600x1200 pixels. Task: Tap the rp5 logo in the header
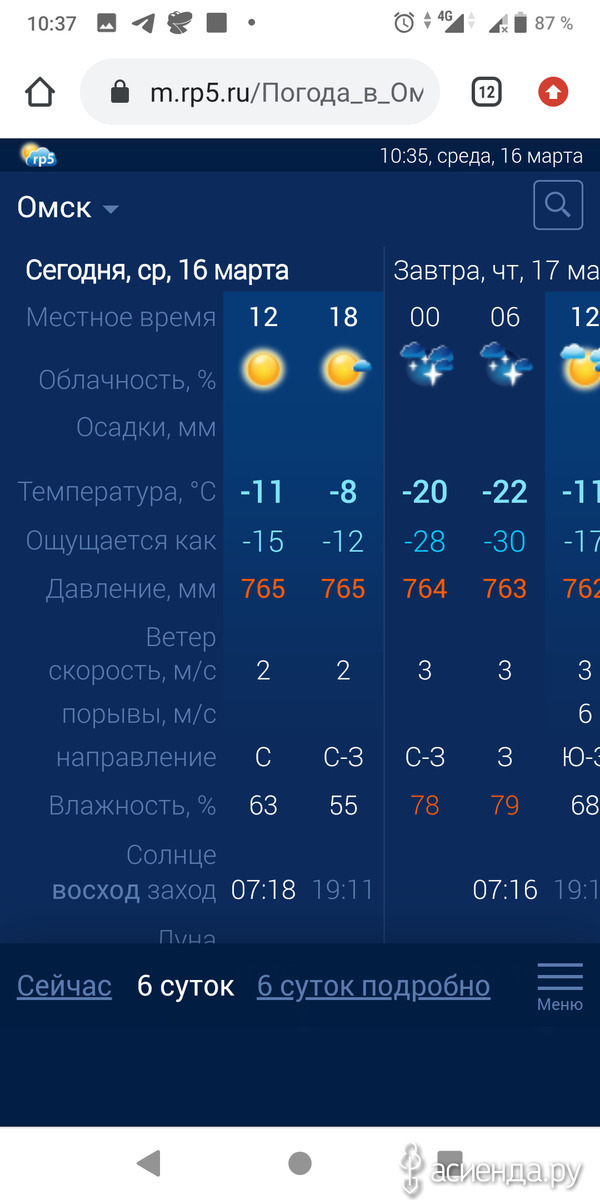39,155
